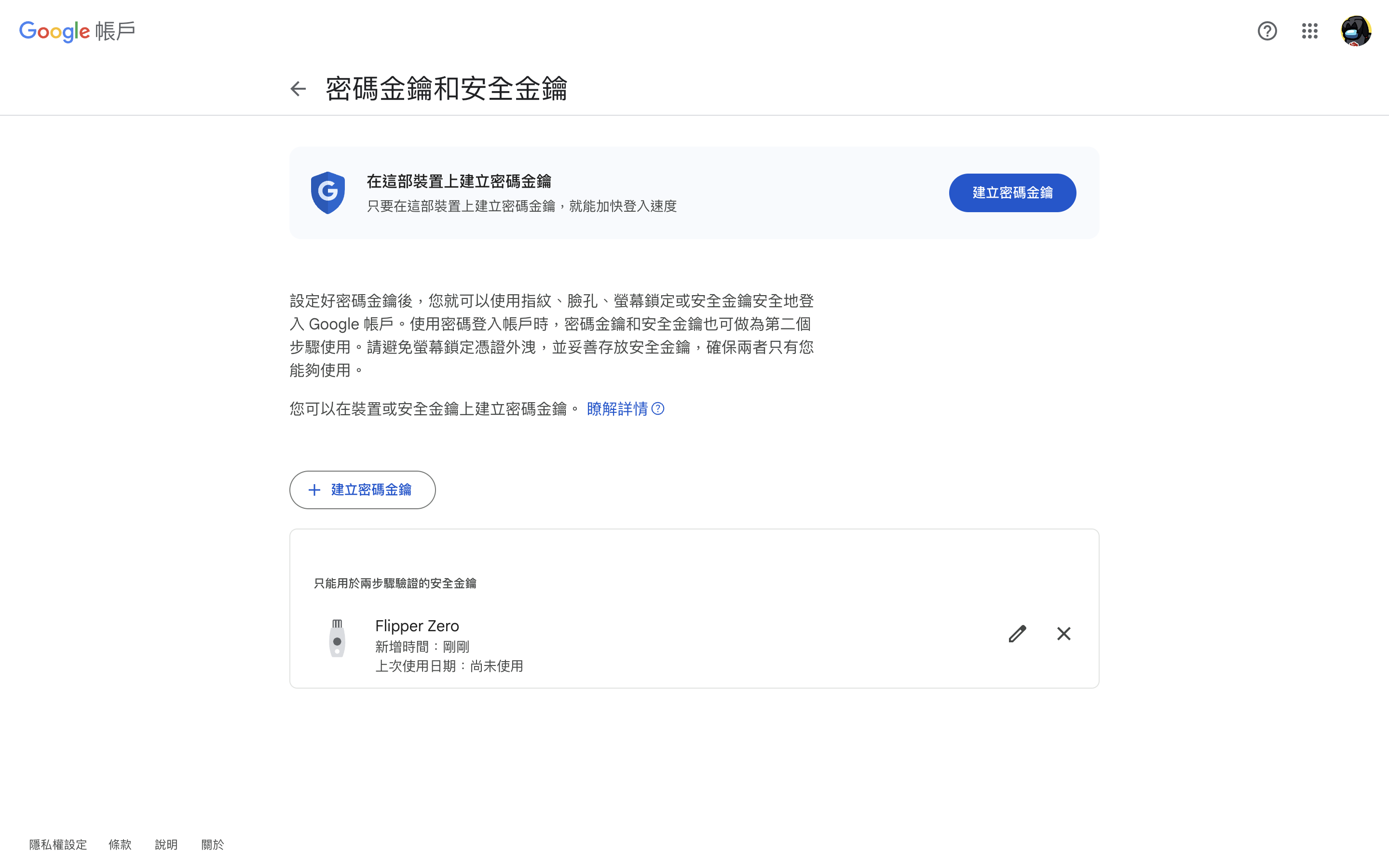Image resolution: width=1389 pixels, height=868 pixels.
Task: Tap the outlined + 建立密碼金鑰 button
Action: pos(362,489)
